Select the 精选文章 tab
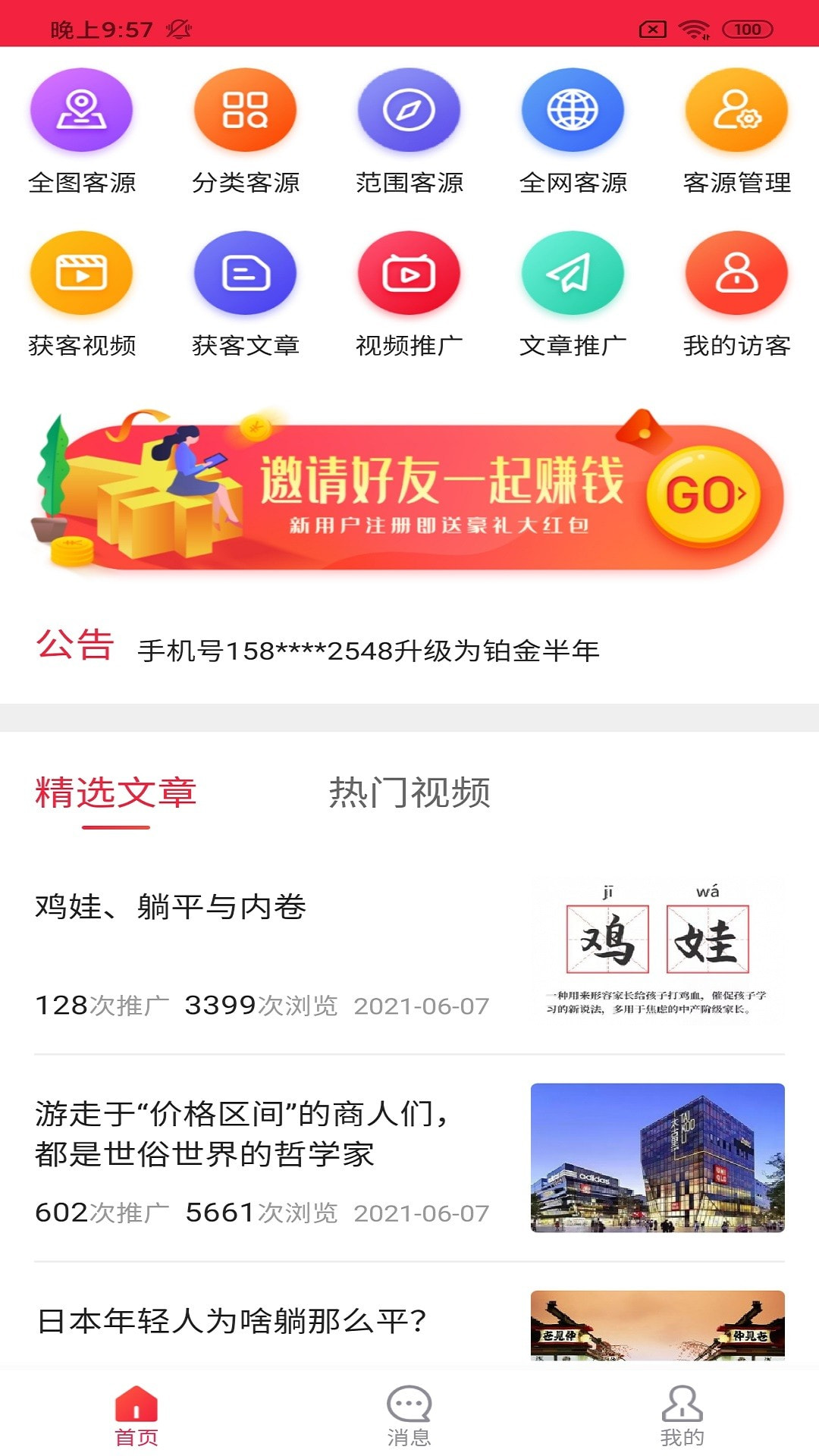819x1456 pixels. point(116,793)
